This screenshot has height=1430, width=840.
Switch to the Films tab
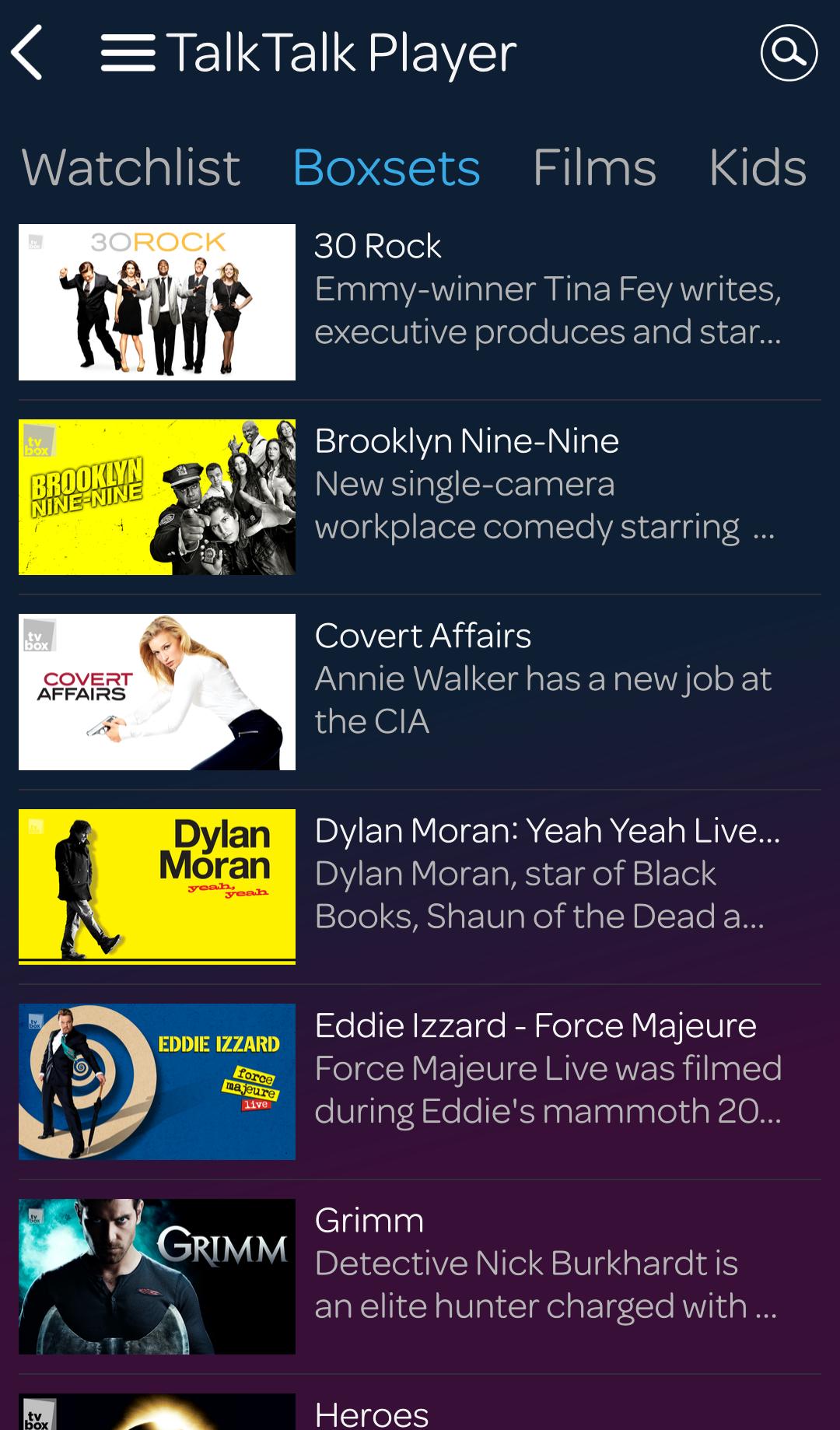(x=594, y=168)
